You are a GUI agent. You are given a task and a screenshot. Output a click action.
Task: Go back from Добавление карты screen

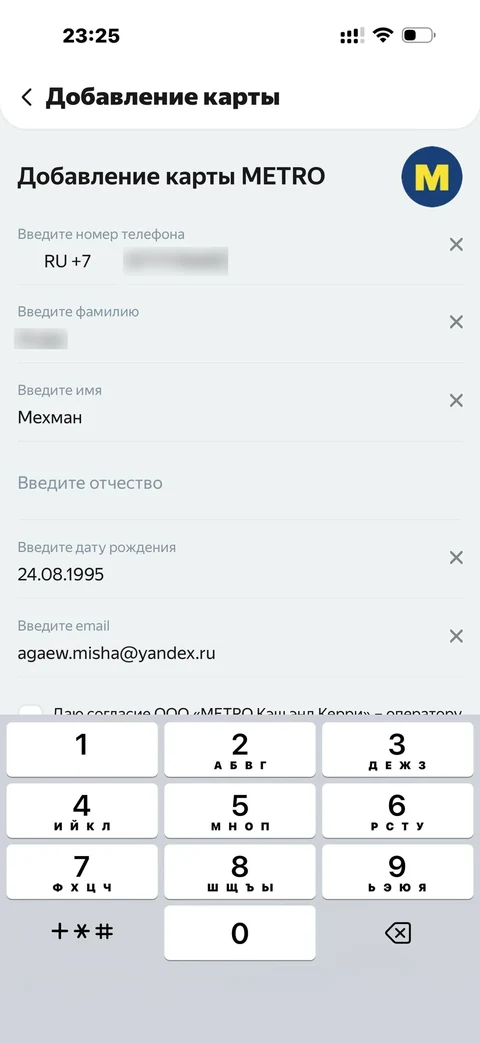coord(27,98)
